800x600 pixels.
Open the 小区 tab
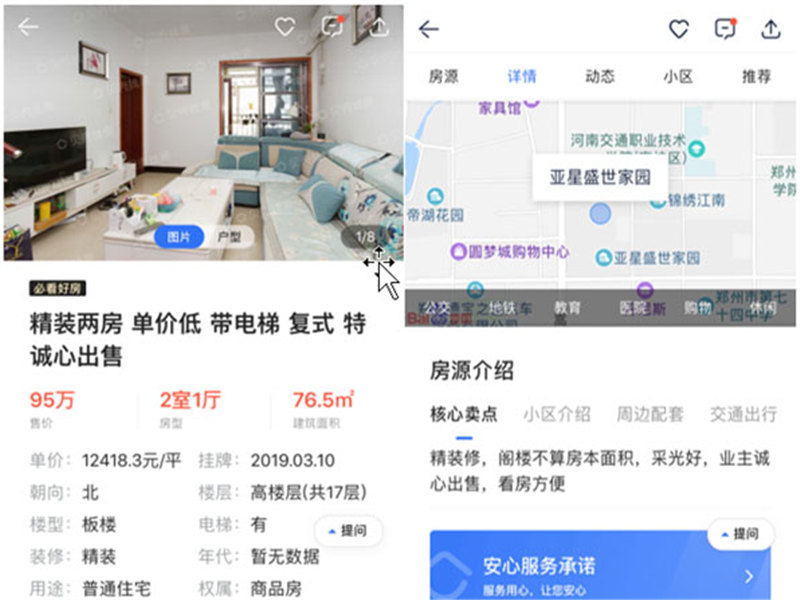(x=678, y=77)
